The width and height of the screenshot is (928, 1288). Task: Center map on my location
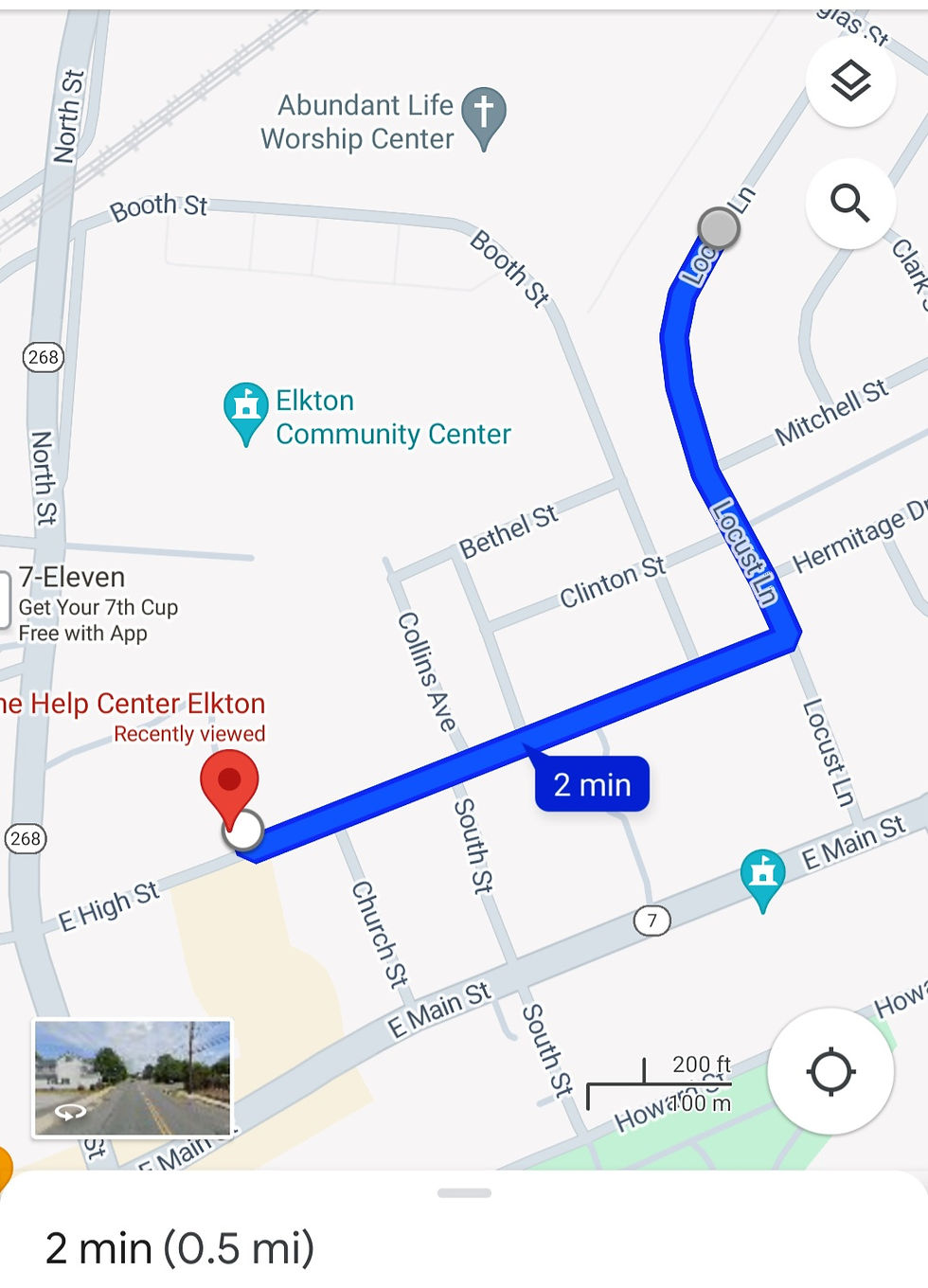pos(830,1071)
